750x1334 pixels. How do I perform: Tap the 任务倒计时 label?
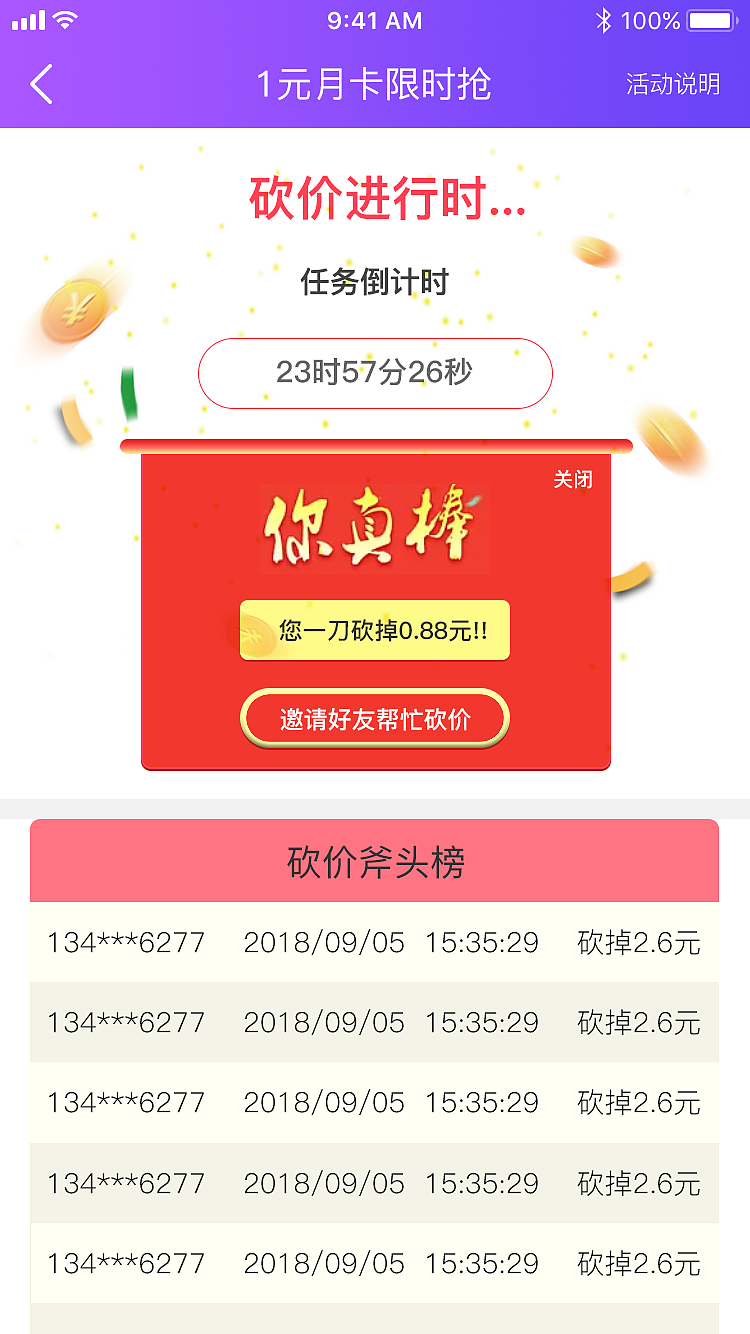pos(374,283)
